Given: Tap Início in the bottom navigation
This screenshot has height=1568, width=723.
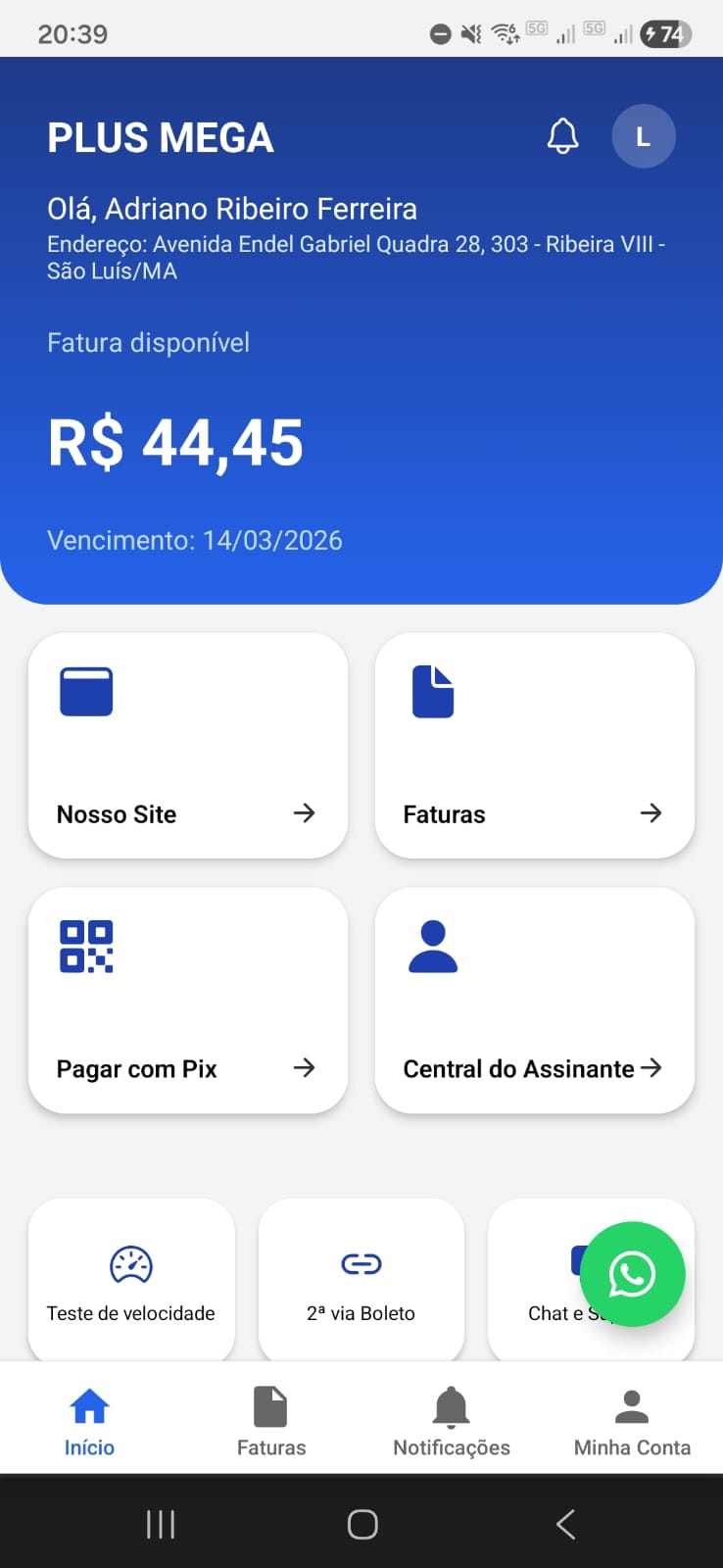Looking at the screenshot, I should coord(89,1418).
